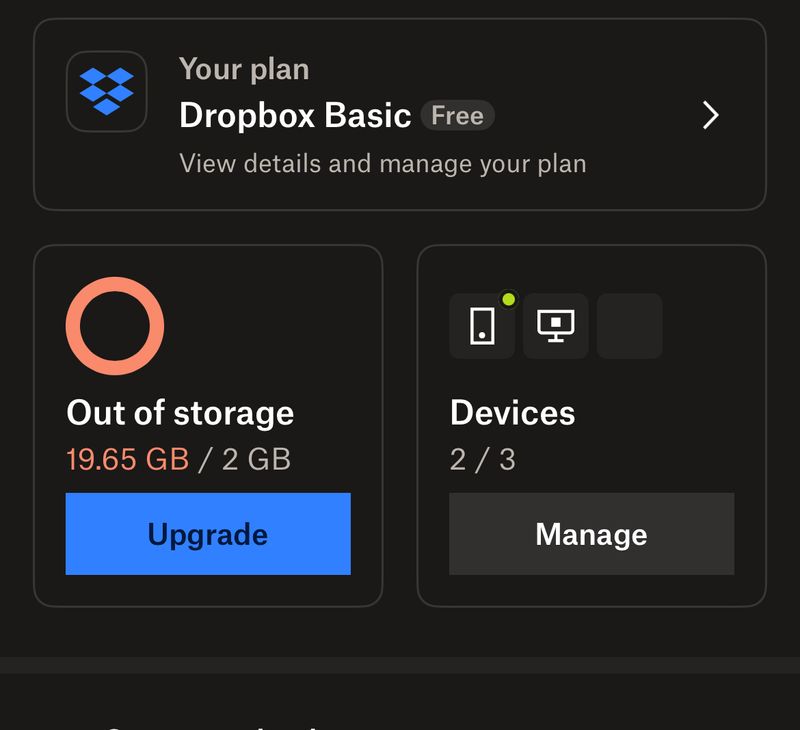Viewport: 800px width, 730px height.
Task: Open the Dropbox Basic plan details
Action: [400, 115]
